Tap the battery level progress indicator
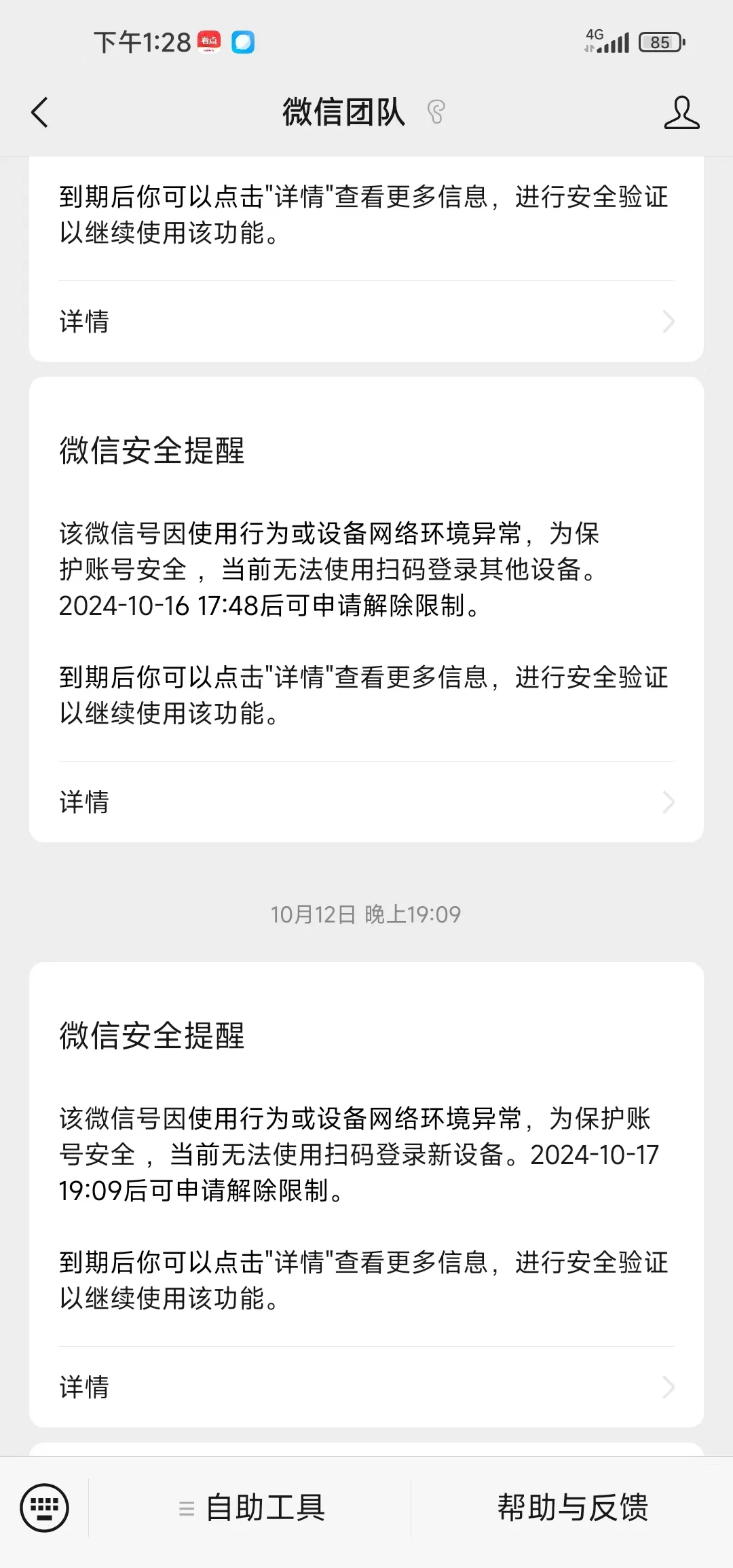 (656, 42)
